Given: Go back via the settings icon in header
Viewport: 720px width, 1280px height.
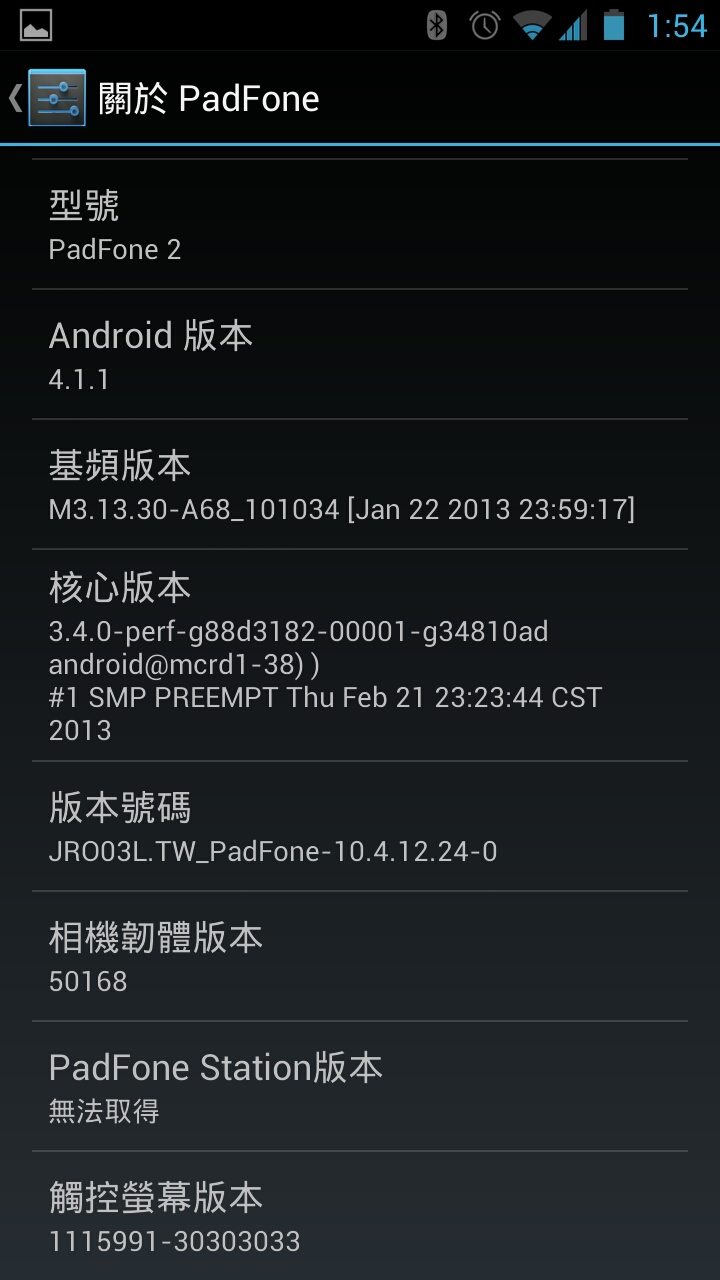Looking at the screenshot, I should [x=56, y=98].
